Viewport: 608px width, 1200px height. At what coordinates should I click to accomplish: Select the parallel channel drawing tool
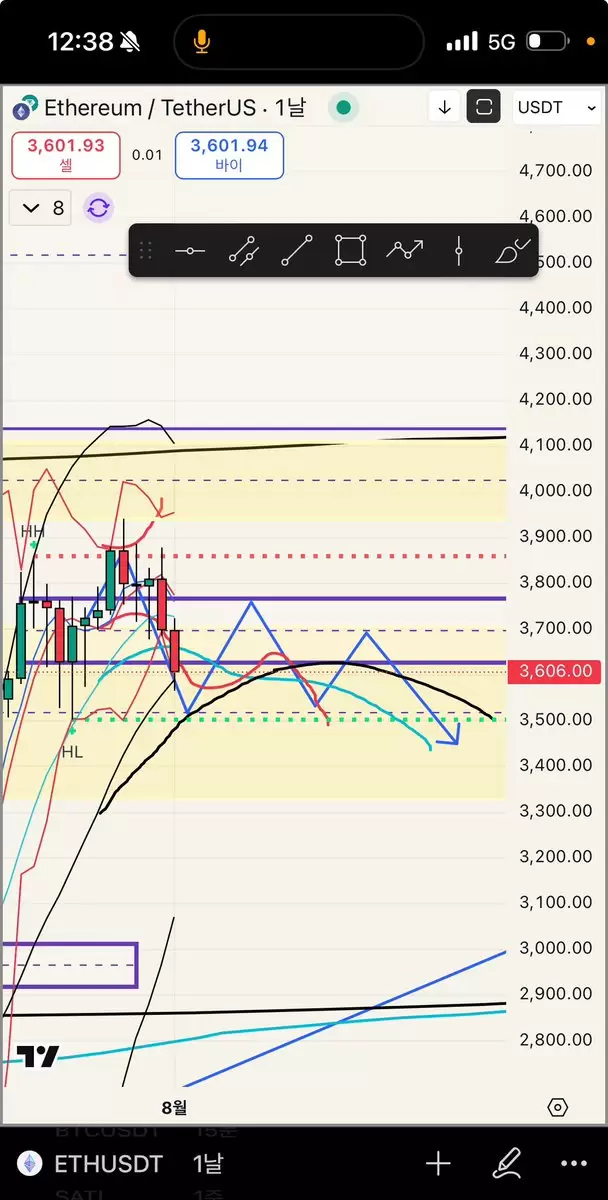243,251
